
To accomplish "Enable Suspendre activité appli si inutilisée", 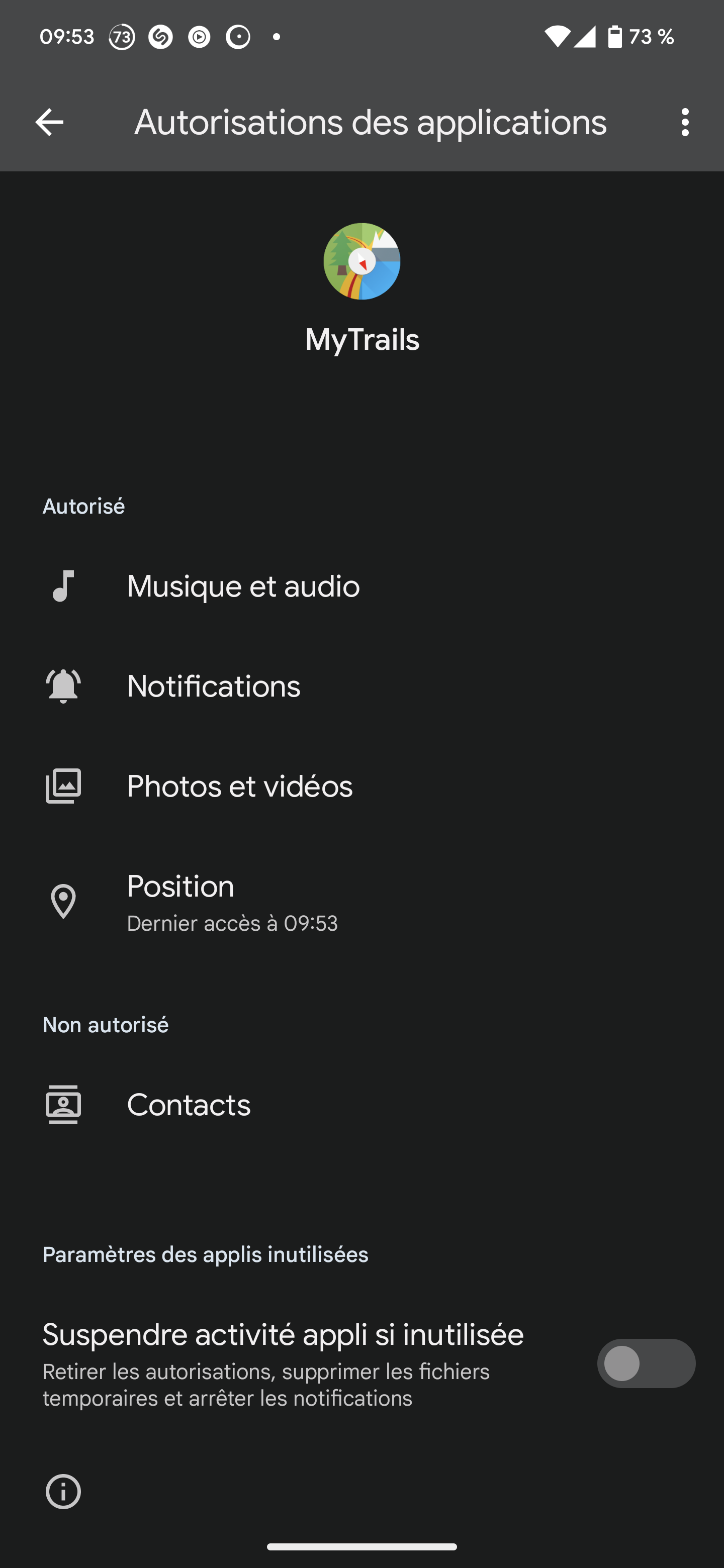I will point(646,1363).
